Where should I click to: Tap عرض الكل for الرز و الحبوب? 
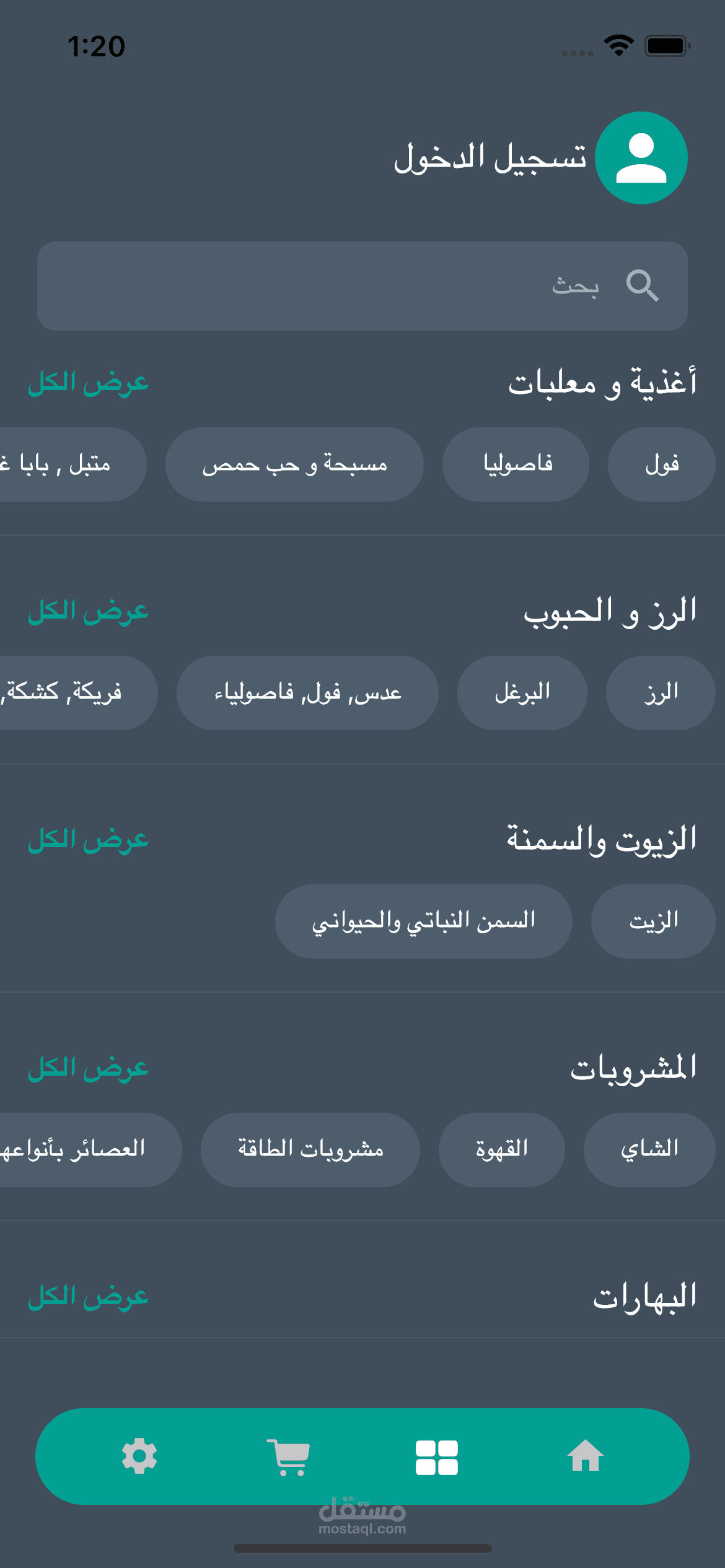point(89,611)
